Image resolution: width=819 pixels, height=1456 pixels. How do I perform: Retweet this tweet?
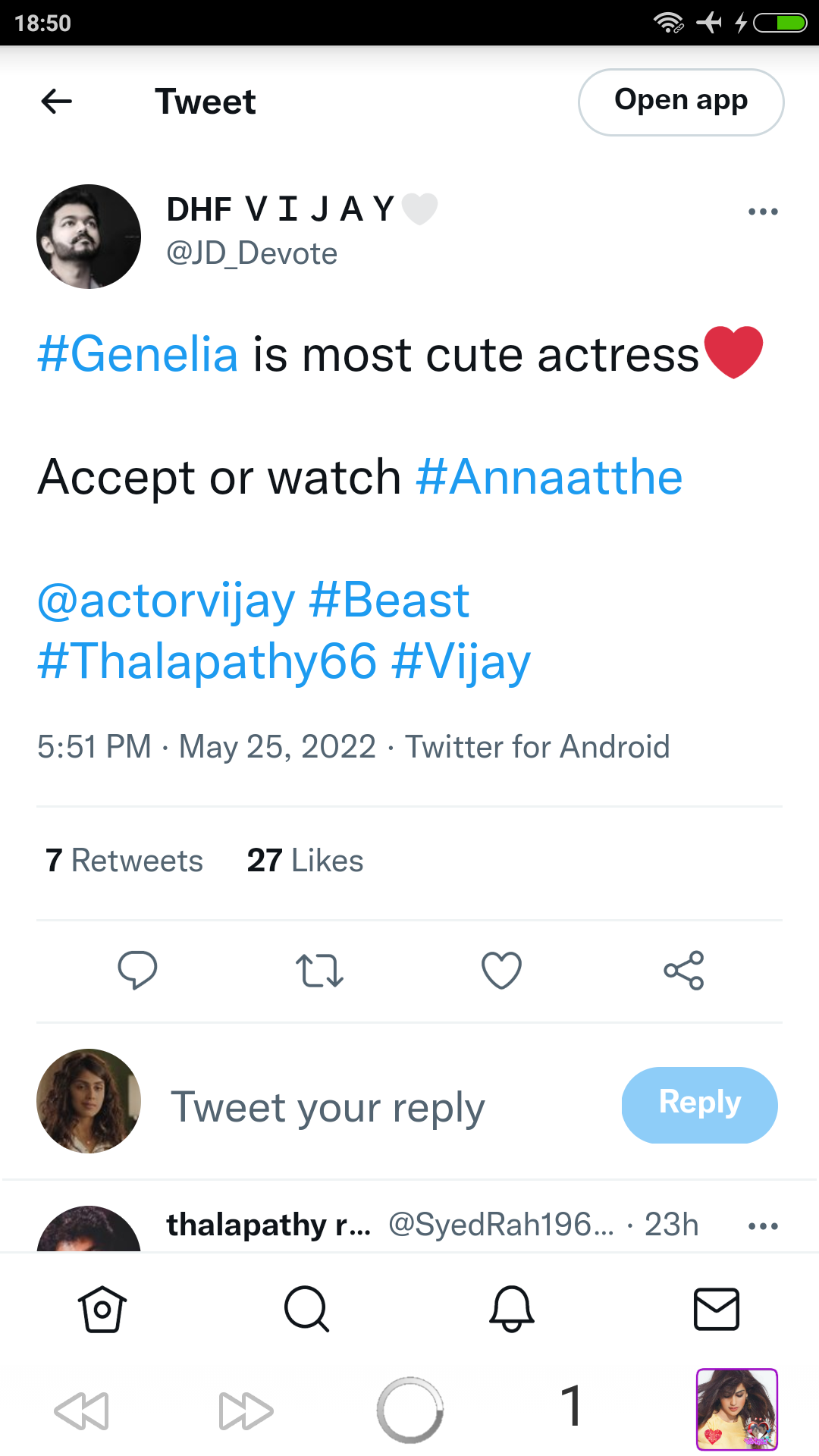point(319,970)
